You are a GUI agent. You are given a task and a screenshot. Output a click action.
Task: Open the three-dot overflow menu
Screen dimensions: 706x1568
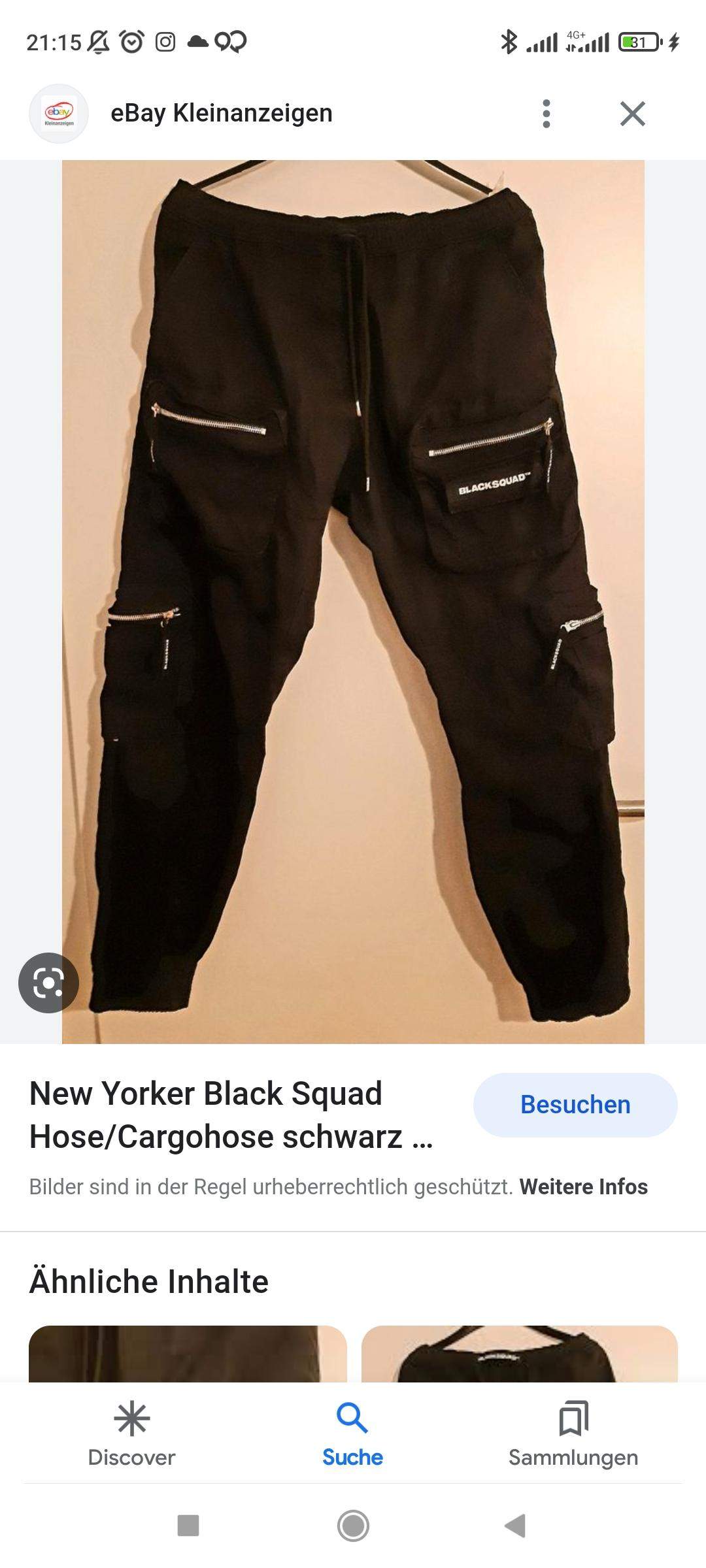[546, 114]
